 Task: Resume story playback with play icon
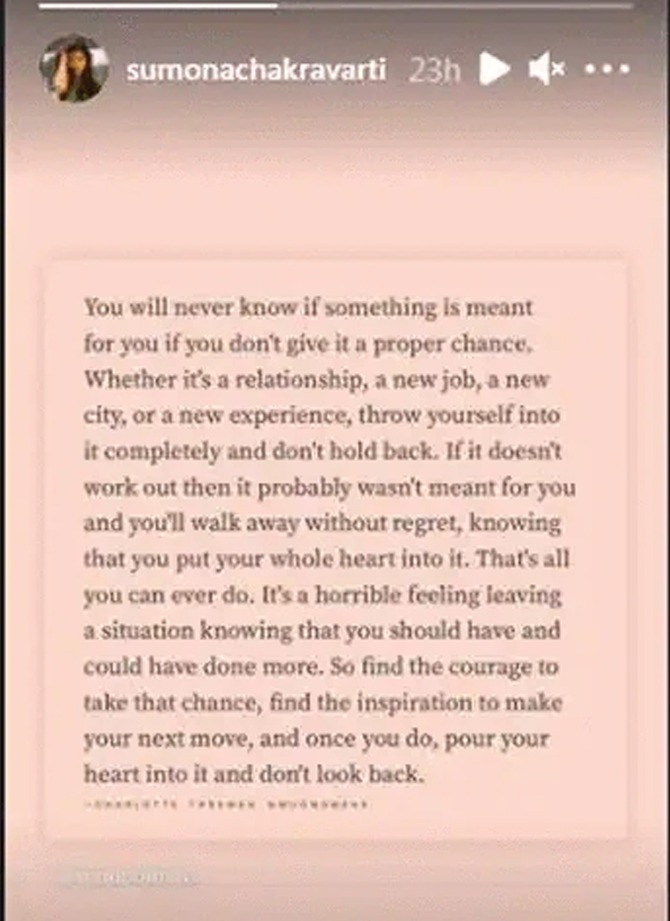[493, 69]
